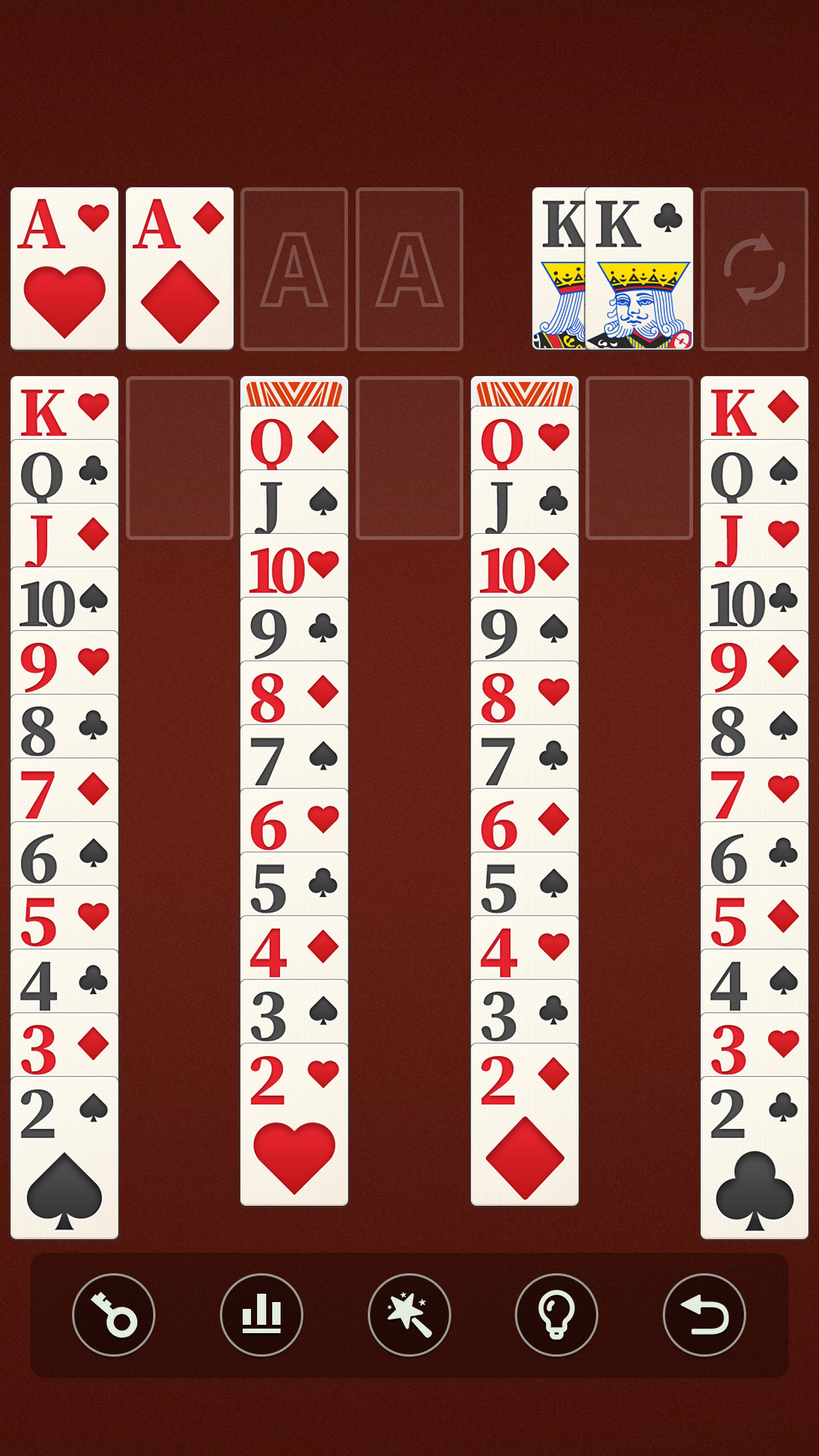Select the ace of diamonds foundation

coord(180,268)
